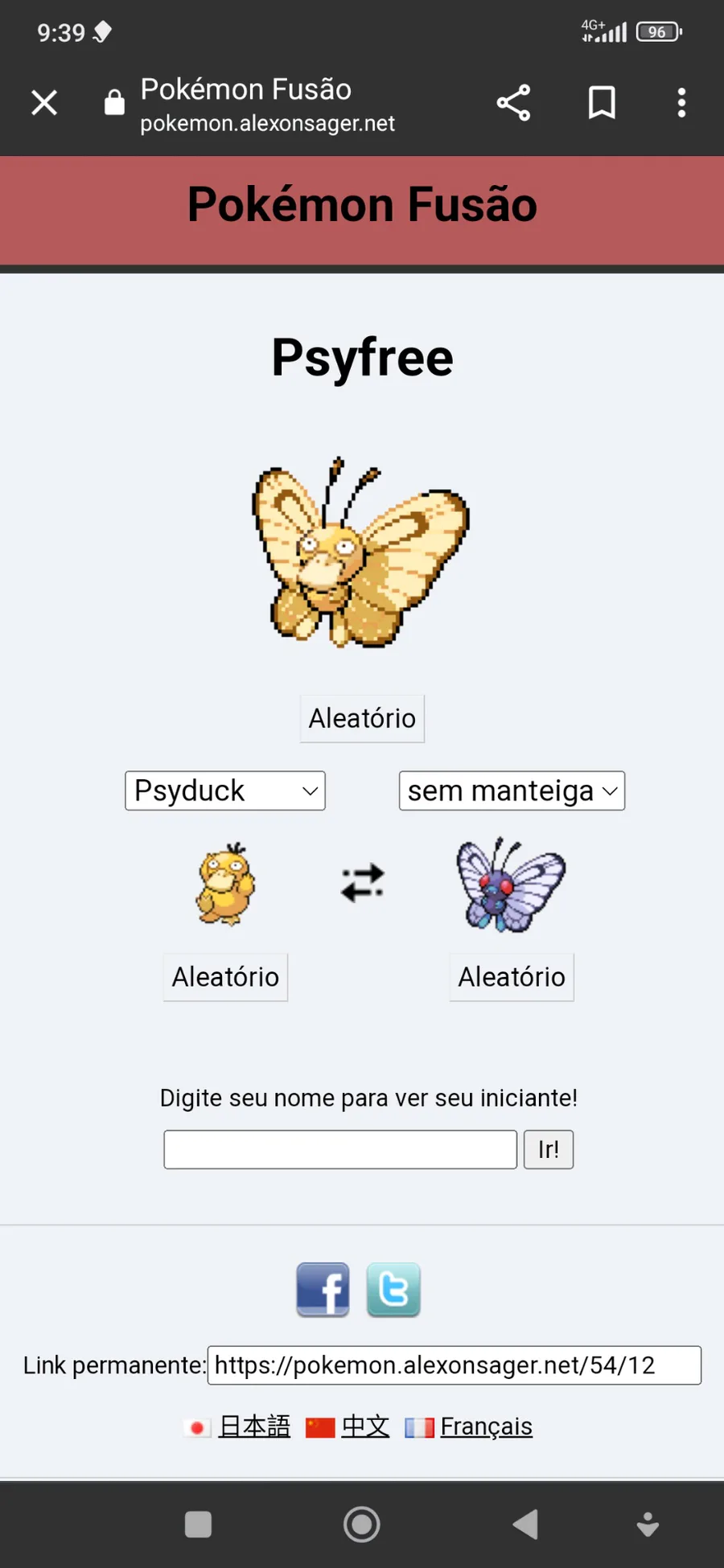Expand the sem manteiga dropdown
This screenshot has width=724, height=1568.
point(512,791)
